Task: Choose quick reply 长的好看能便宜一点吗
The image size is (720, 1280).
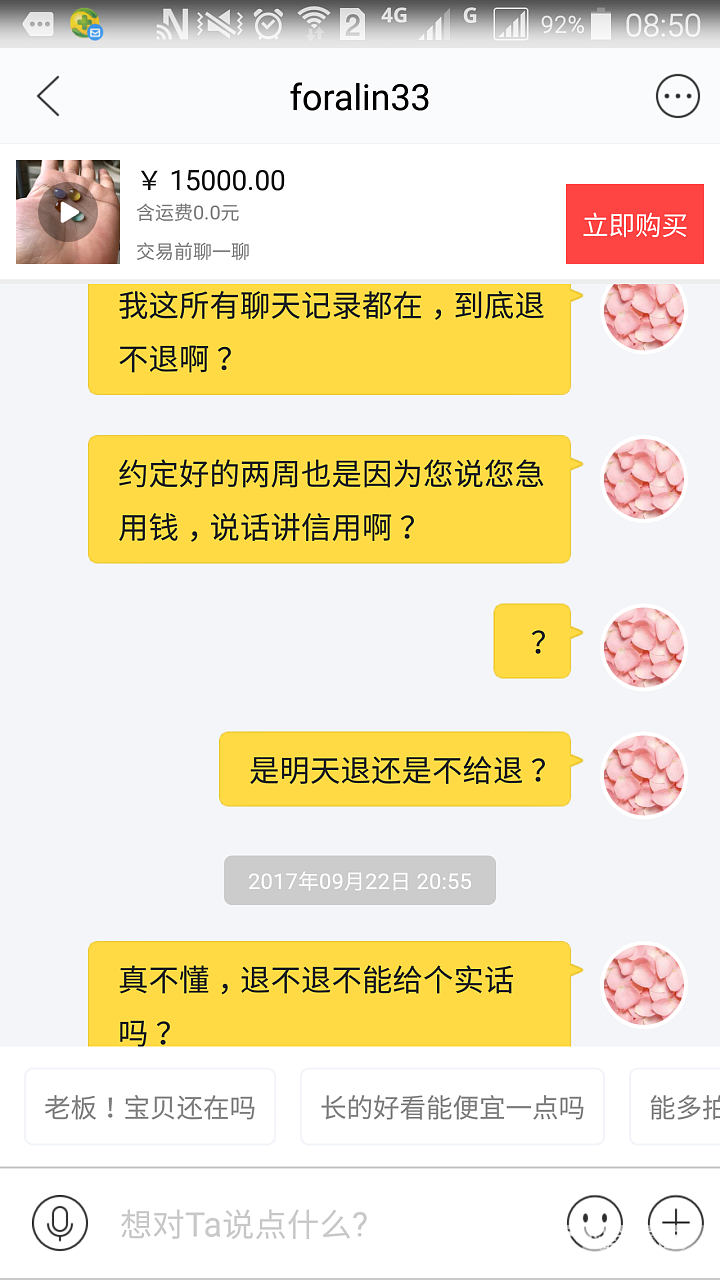Action: point(452,1107)
